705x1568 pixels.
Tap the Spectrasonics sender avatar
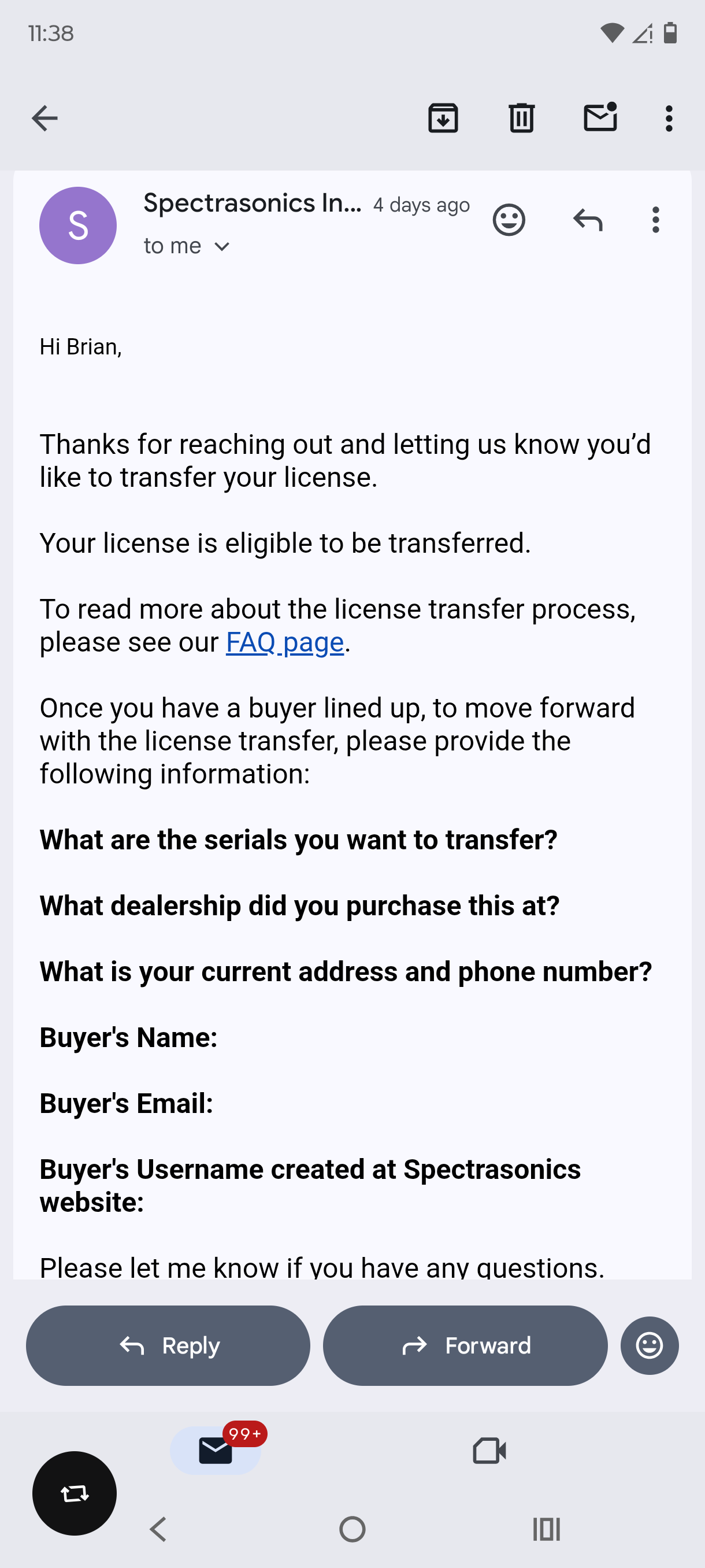(78, 225)
